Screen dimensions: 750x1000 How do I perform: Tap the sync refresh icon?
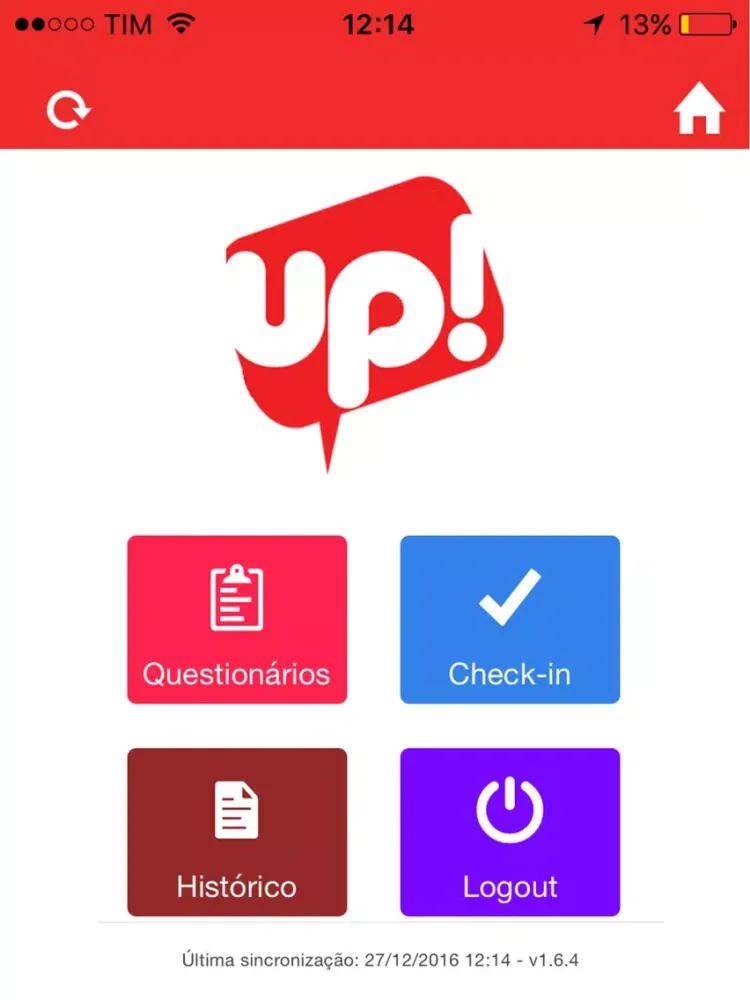[x=68, y=110]
